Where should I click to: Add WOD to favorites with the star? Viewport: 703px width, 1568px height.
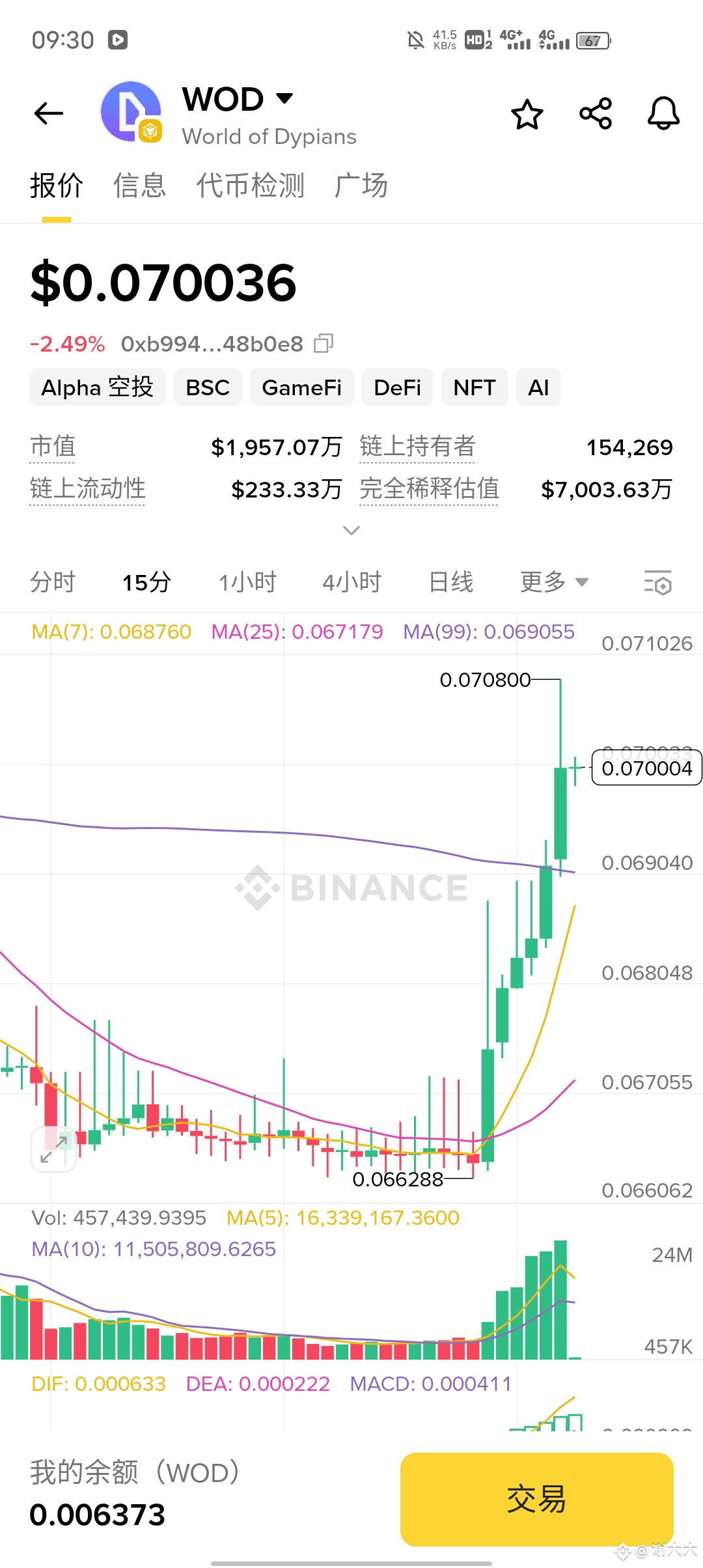click(x=527, y=115)
